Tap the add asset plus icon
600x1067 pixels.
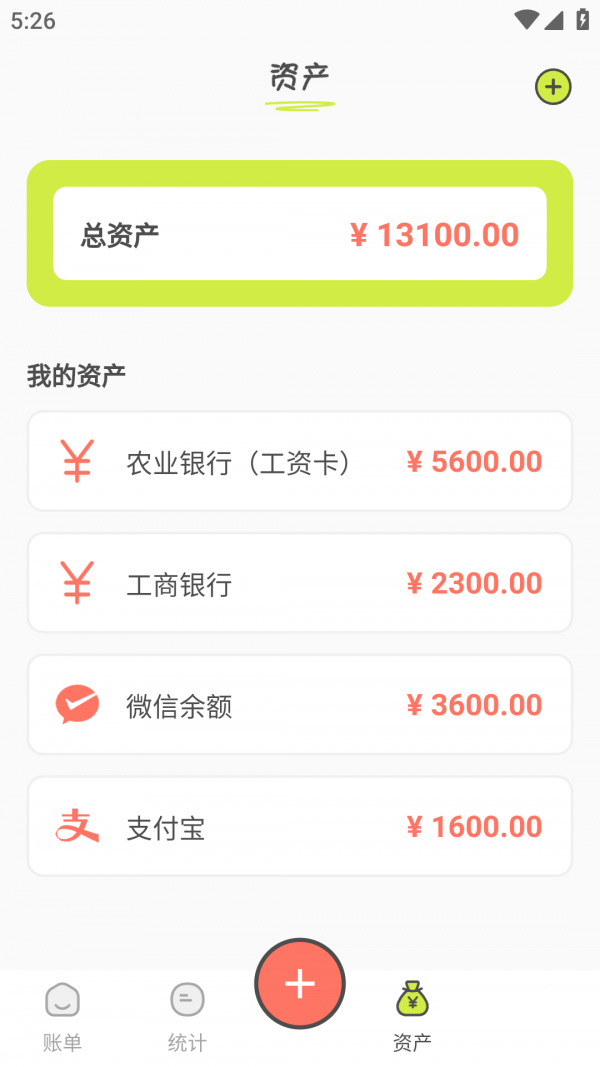click(553, 87)
